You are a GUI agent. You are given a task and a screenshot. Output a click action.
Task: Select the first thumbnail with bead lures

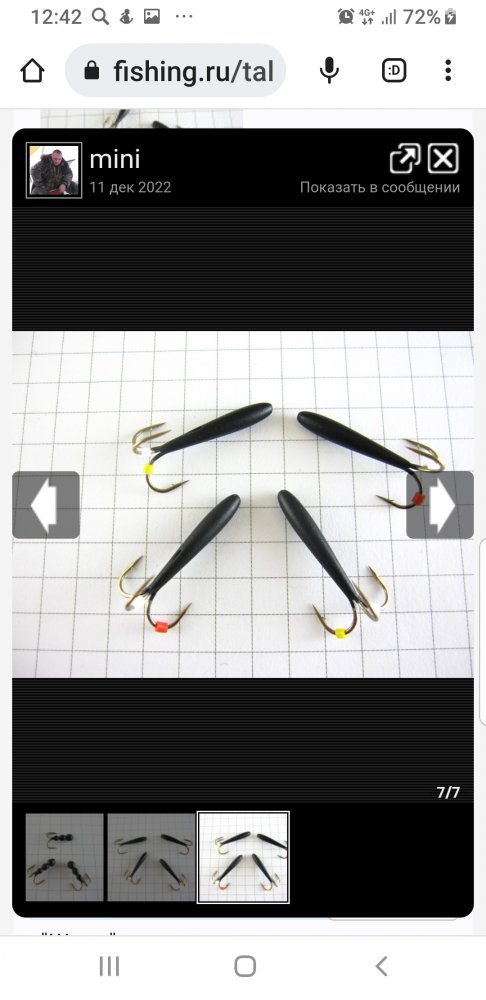click(64, 857)
